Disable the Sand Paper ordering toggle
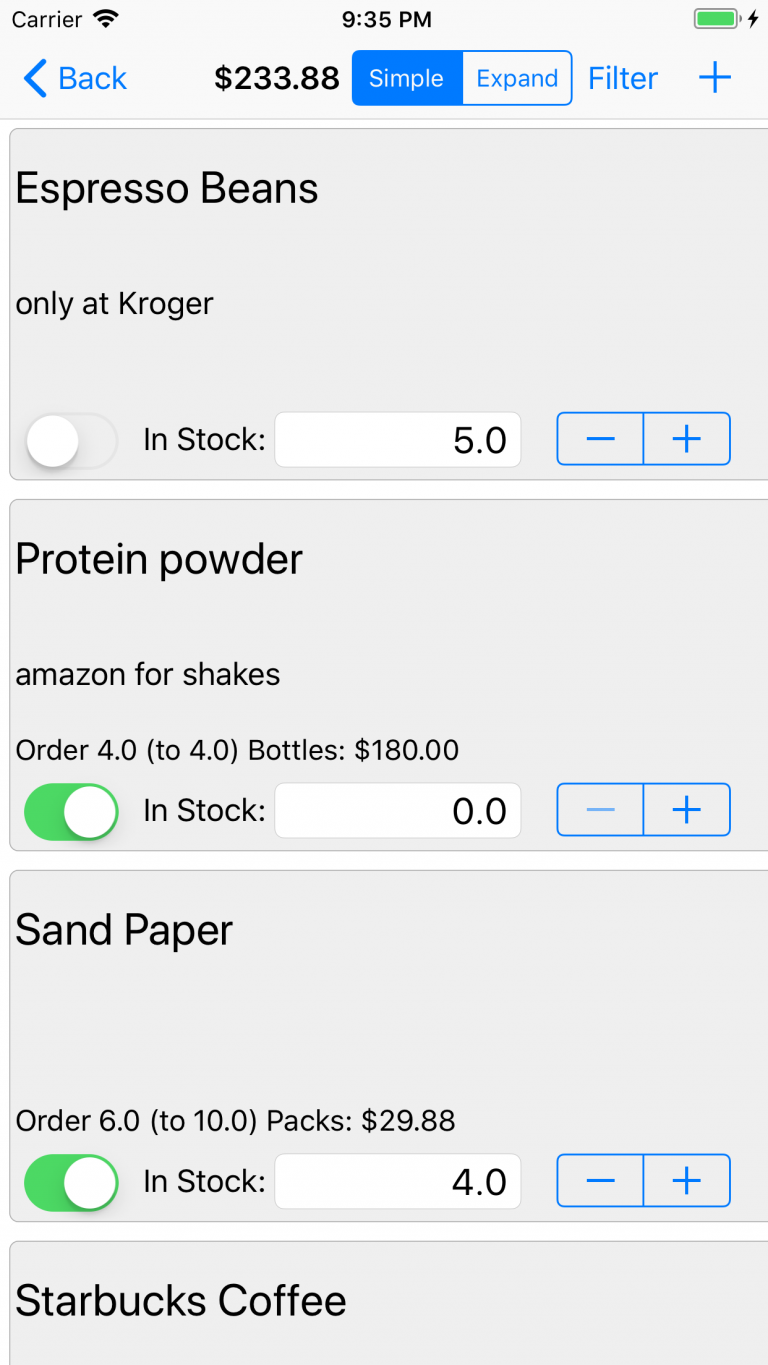 (70, 1181)
